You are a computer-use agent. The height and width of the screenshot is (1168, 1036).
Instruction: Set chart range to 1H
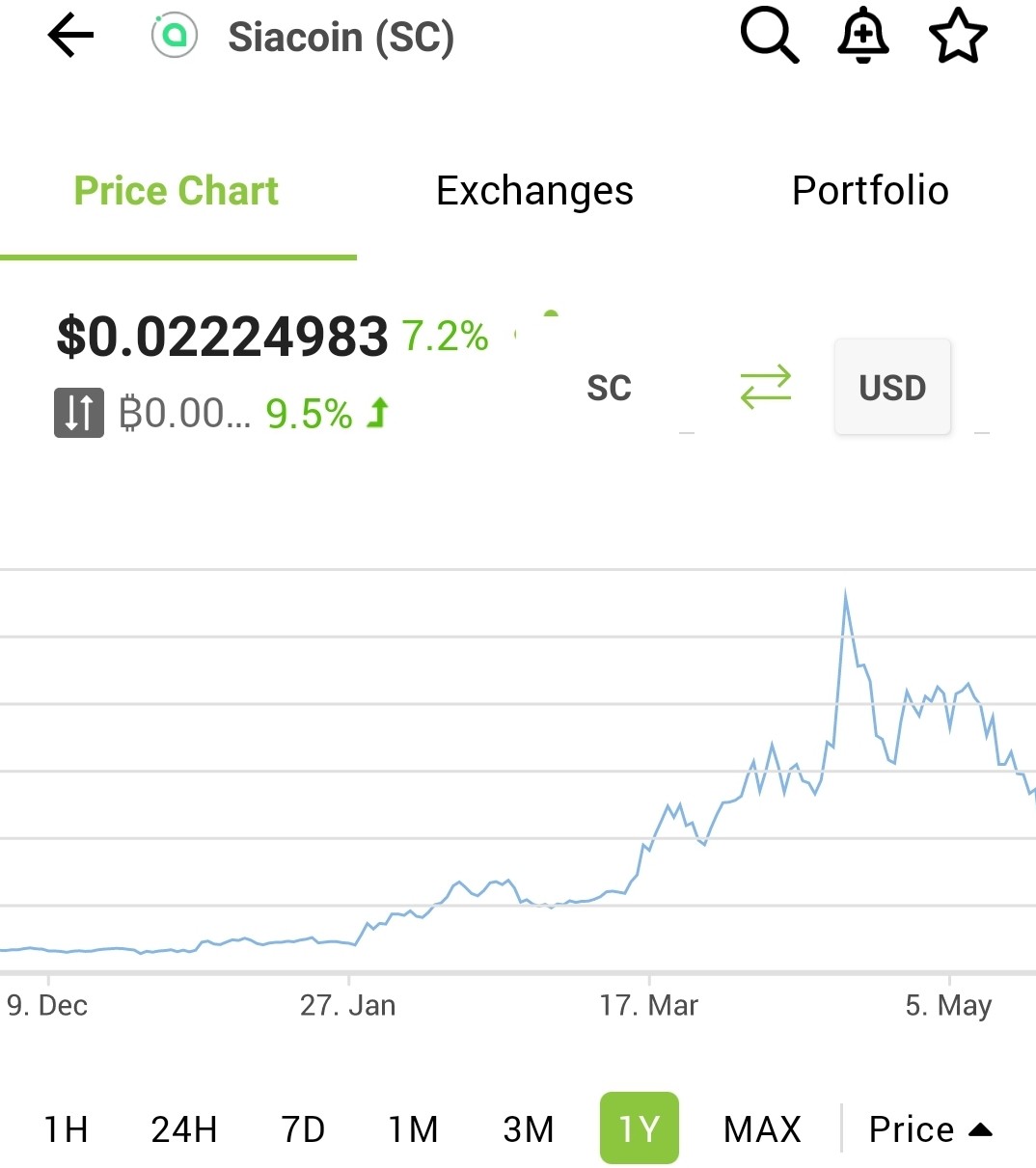click(66, 1128)
